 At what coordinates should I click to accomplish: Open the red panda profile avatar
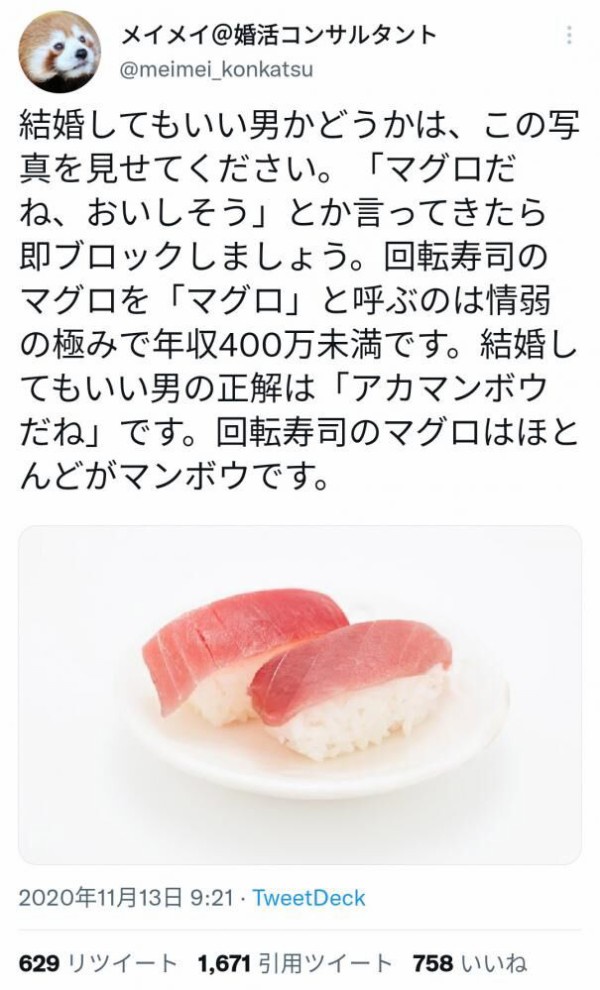59,52
